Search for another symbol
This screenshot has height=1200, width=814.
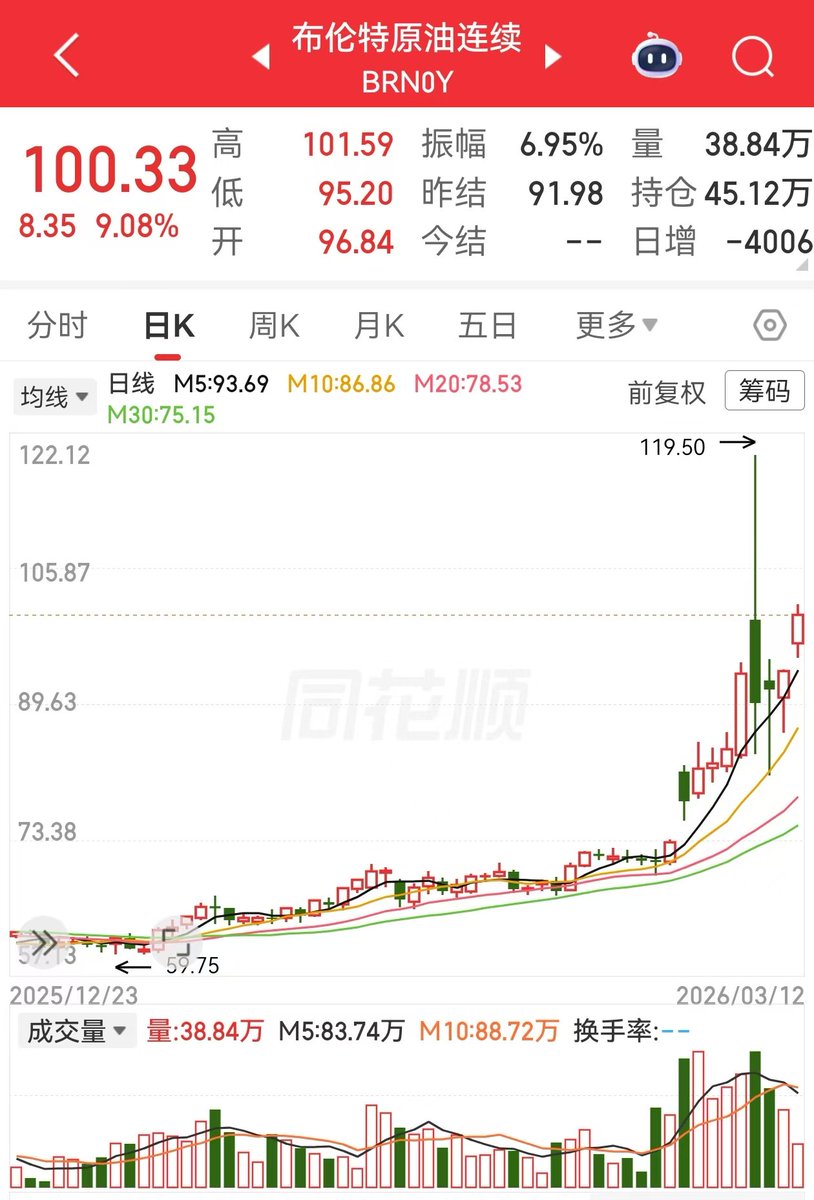click(x=753, y=56)
